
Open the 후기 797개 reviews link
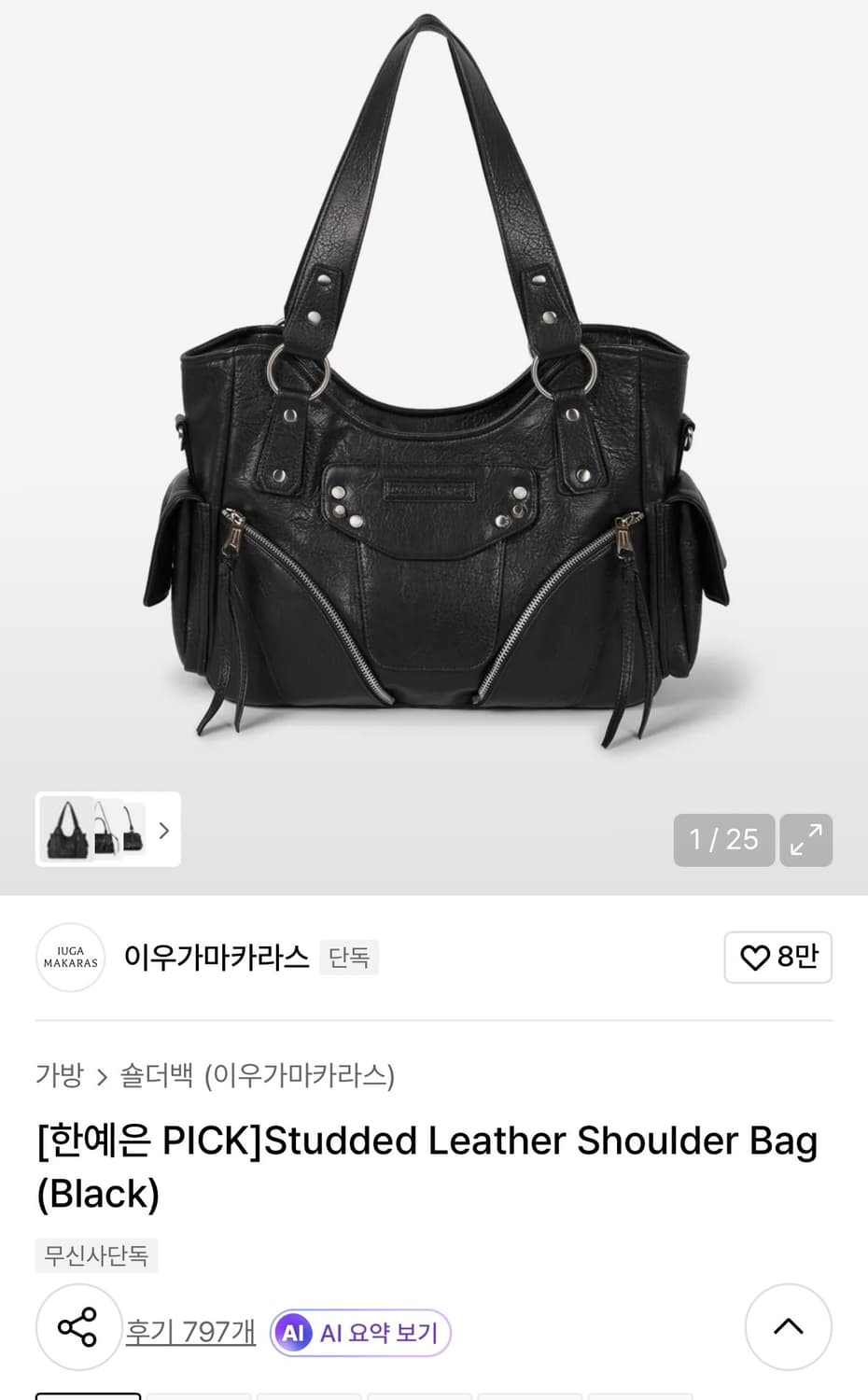click(190, 1333)
